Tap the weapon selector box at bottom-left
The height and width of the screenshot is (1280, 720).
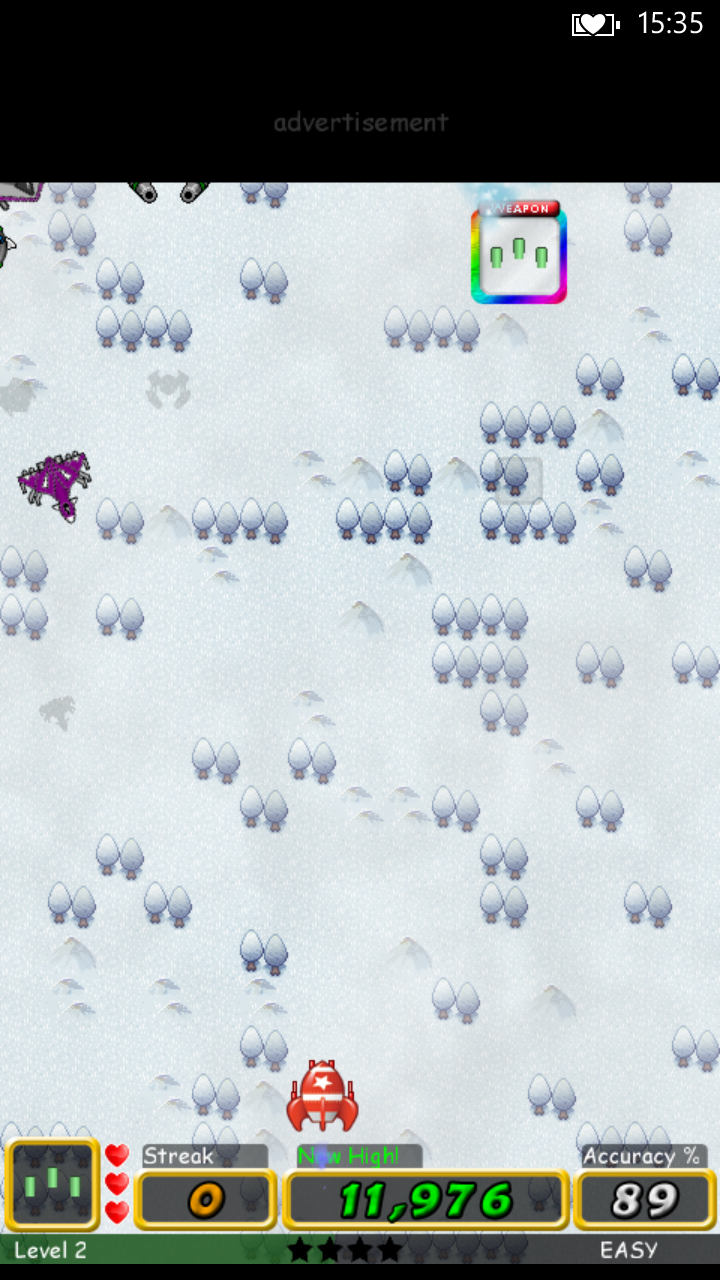[52, 1185]
